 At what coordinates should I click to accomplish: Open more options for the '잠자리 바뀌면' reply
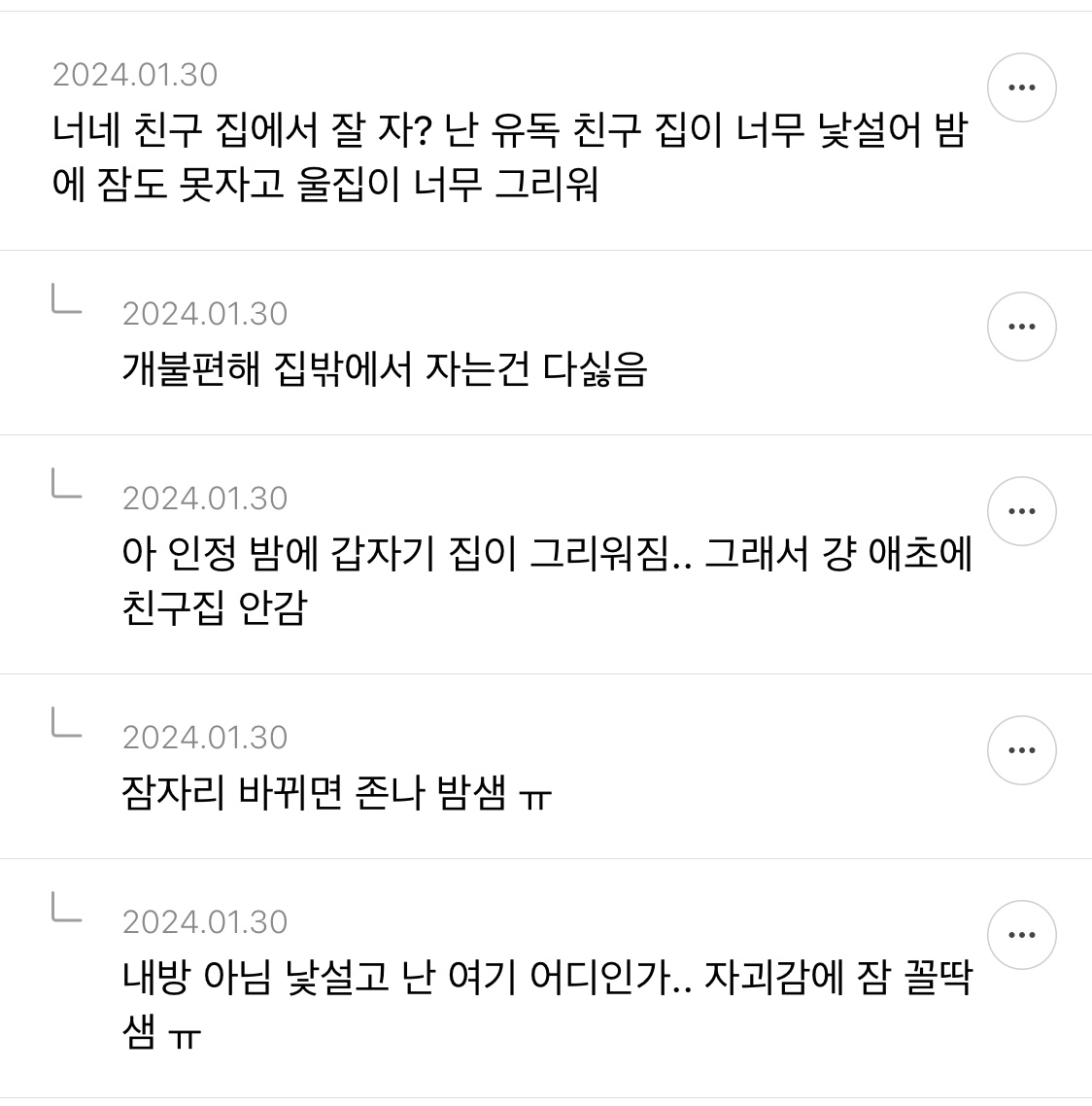click(x=1021, y=750)
